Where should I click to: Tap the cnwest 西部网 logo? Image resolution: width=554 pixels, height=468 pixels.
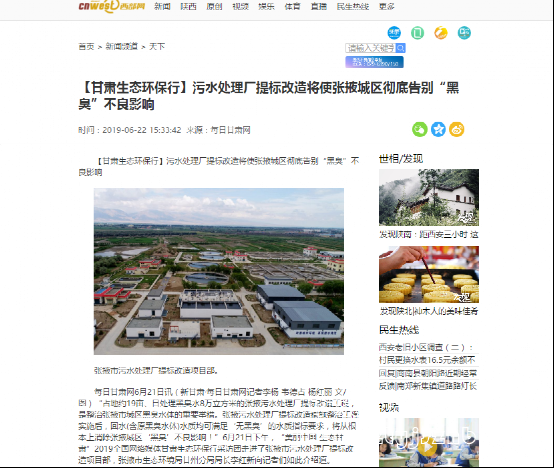(112, 6)
